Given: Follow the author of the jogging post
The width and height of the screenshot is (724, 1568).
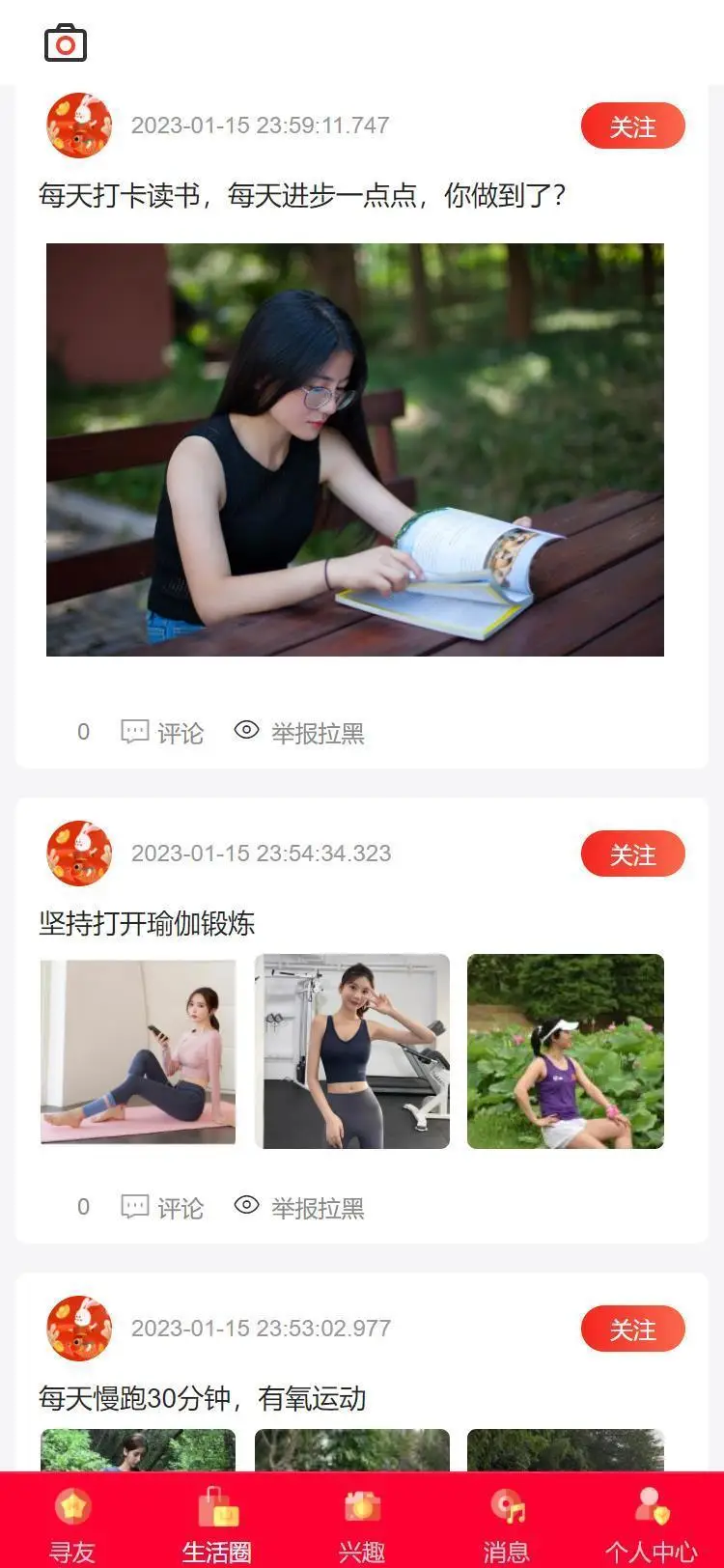Looking at the screenshot, I should pos(632,1330).
